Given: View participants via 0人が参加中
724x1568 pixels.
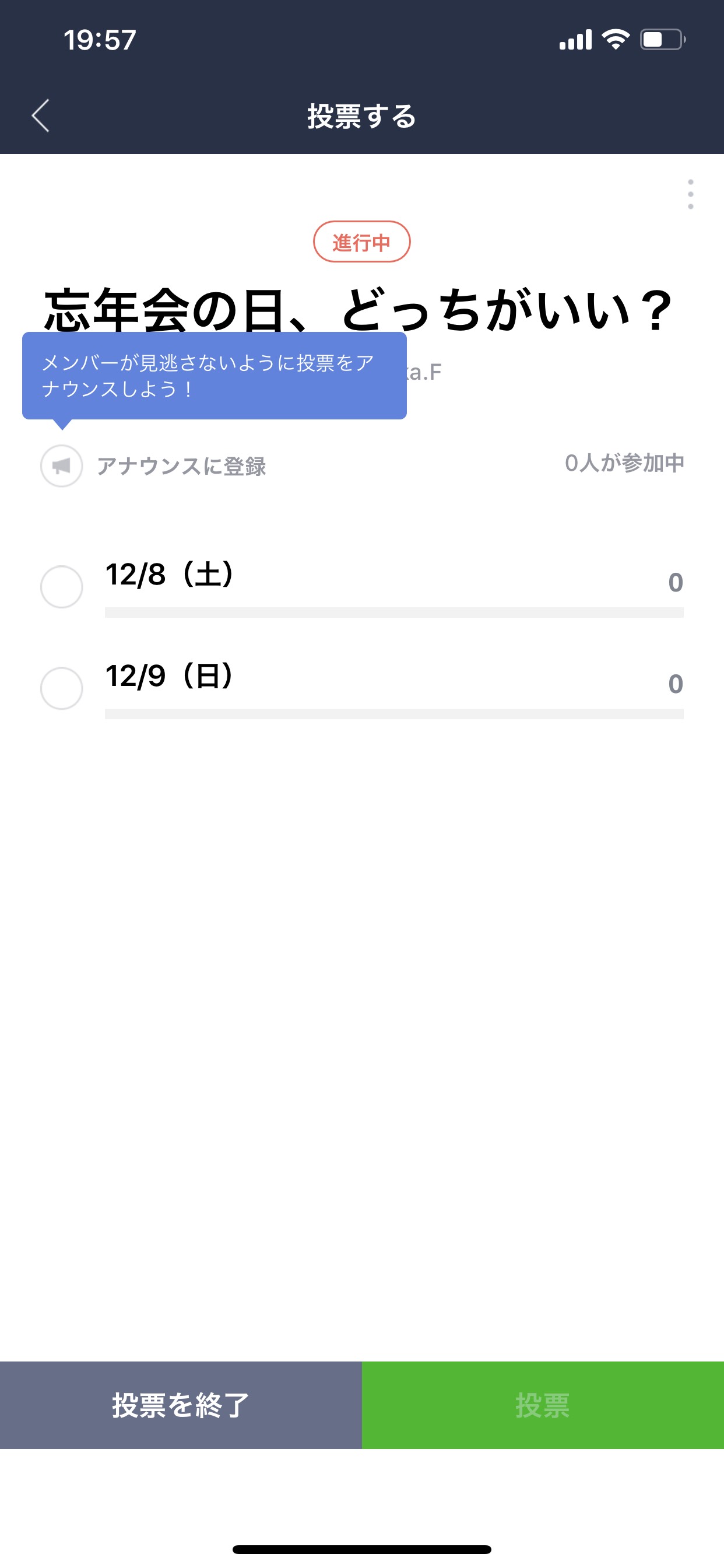Looking at the screenshot, I should point(624,463).
